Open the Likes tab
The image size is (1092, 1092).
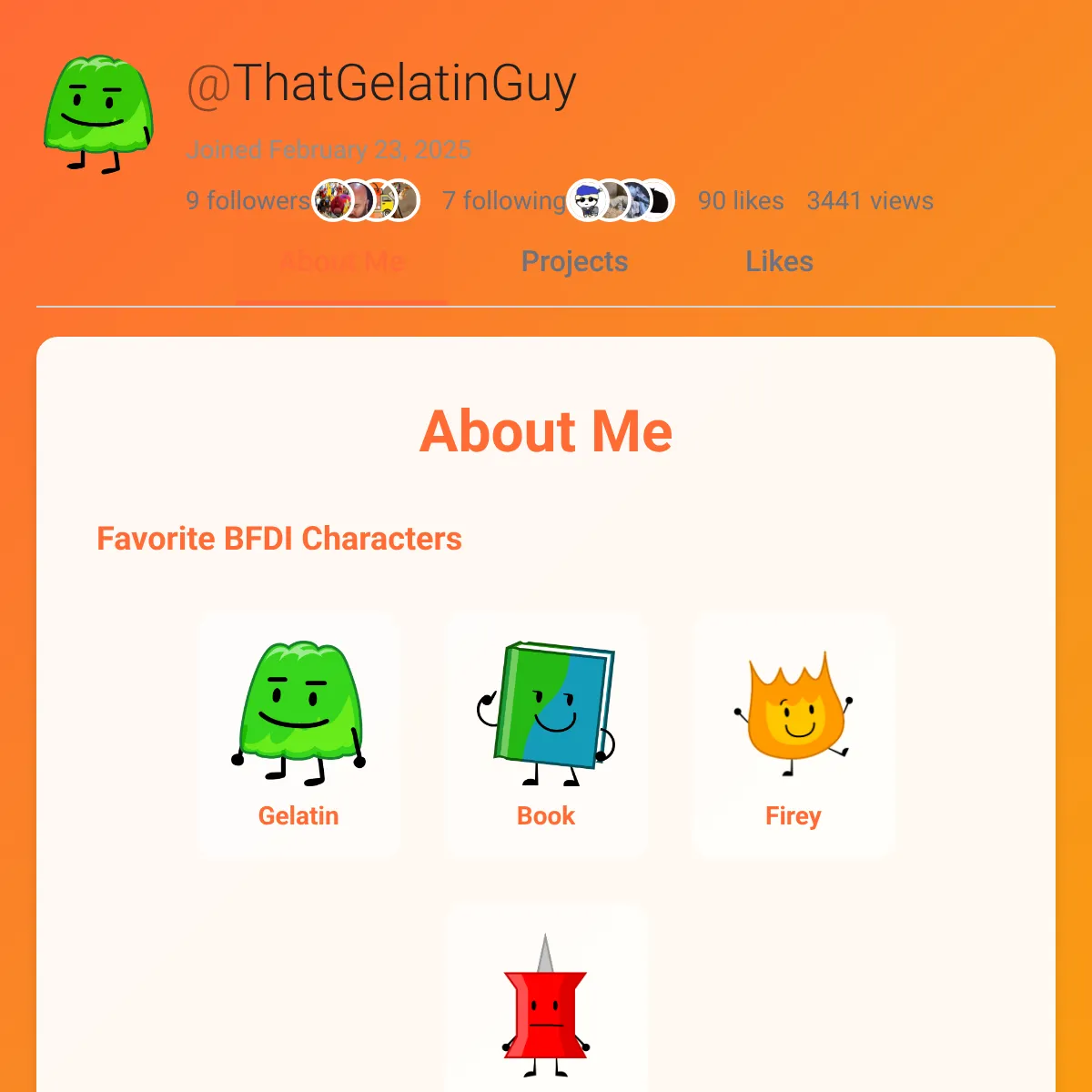(x=779, y=262)
